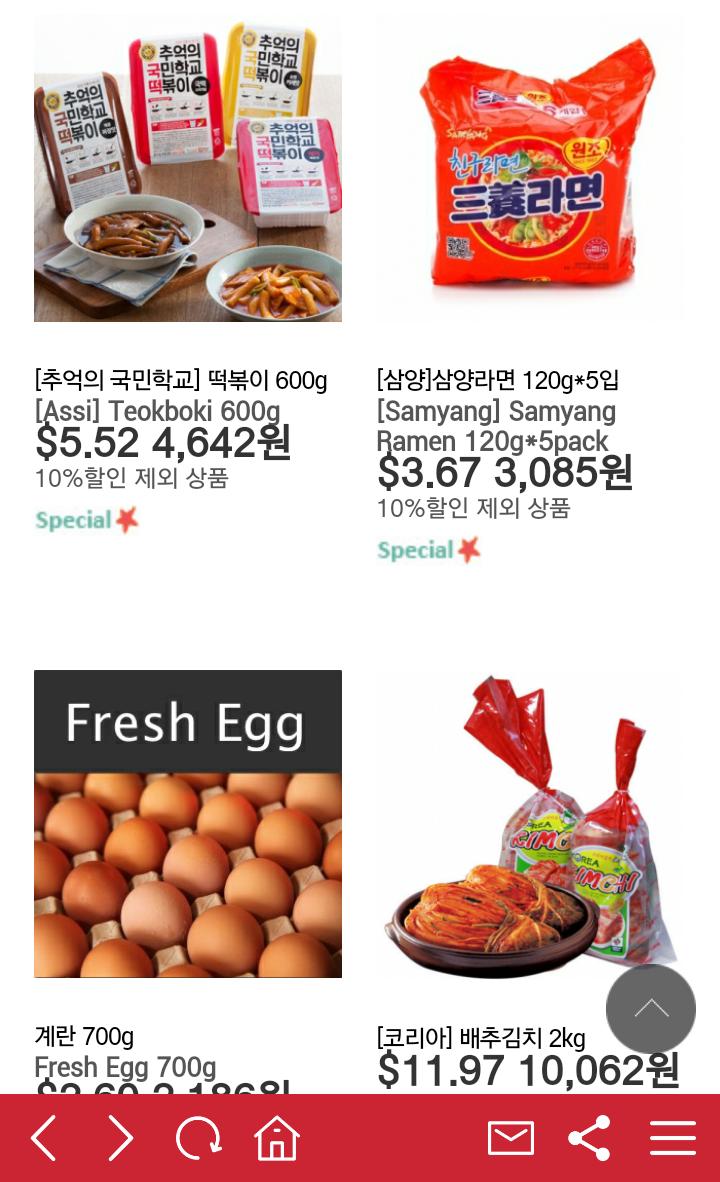Viewport: 720px width, 1182px height.
Task: Click the Teokboki product photo
Action: click(188, 167)
